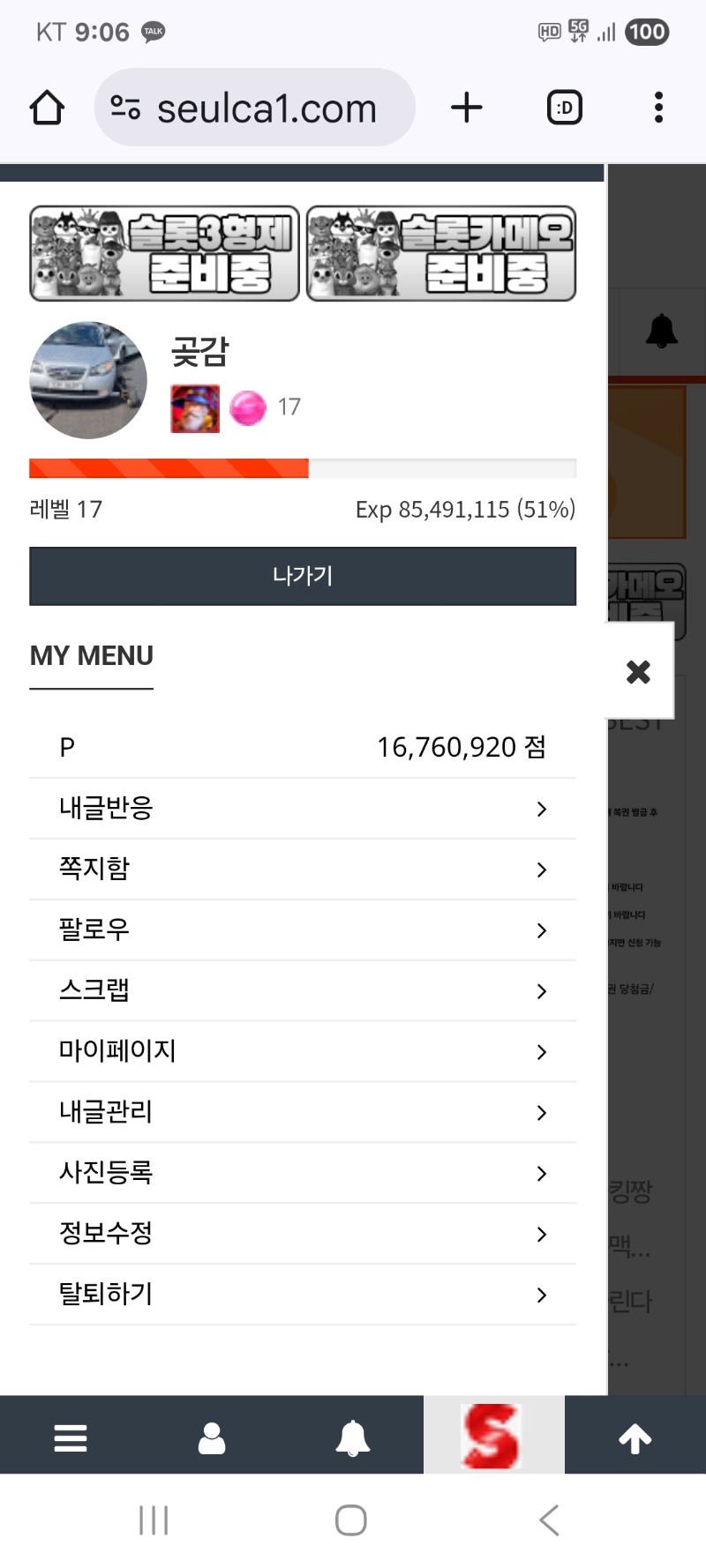Open the 슬롯카메오 banner
The height and width of the screenshot is (1568, 706).
coord(441,254)
